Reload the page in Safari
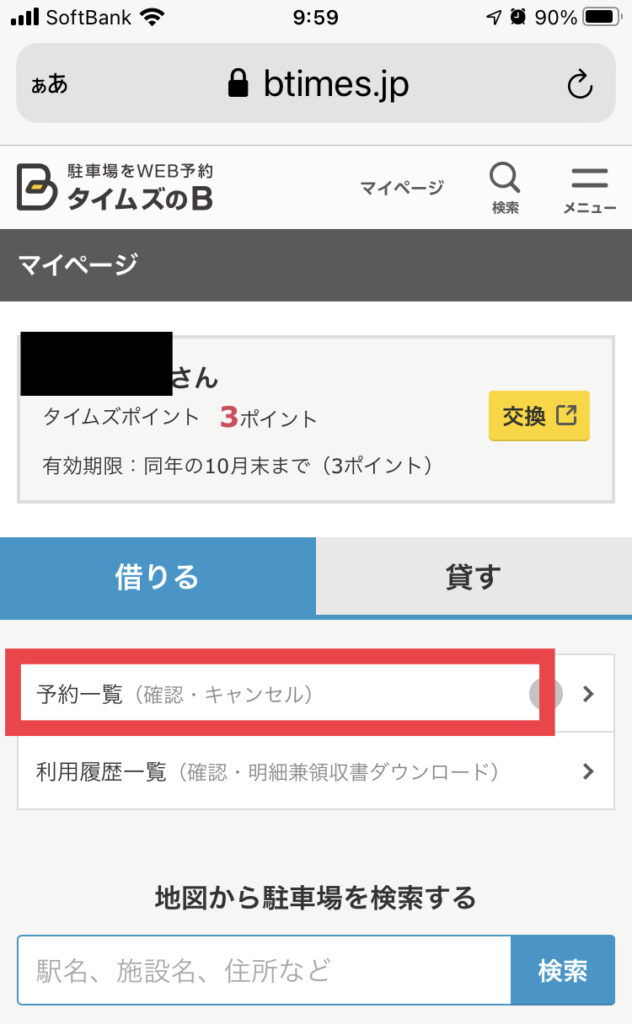 pos(580,85)
